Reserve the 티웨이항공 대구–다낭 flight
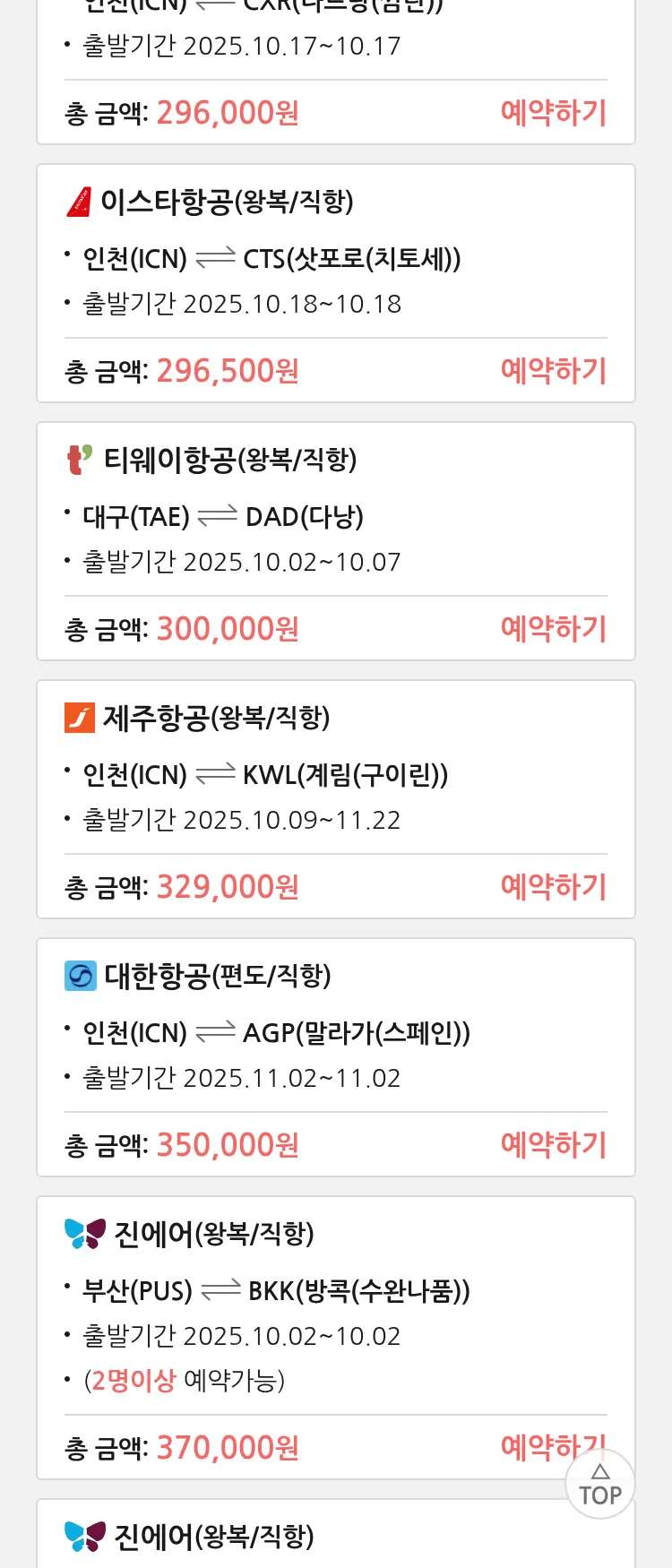 [553, 629]
